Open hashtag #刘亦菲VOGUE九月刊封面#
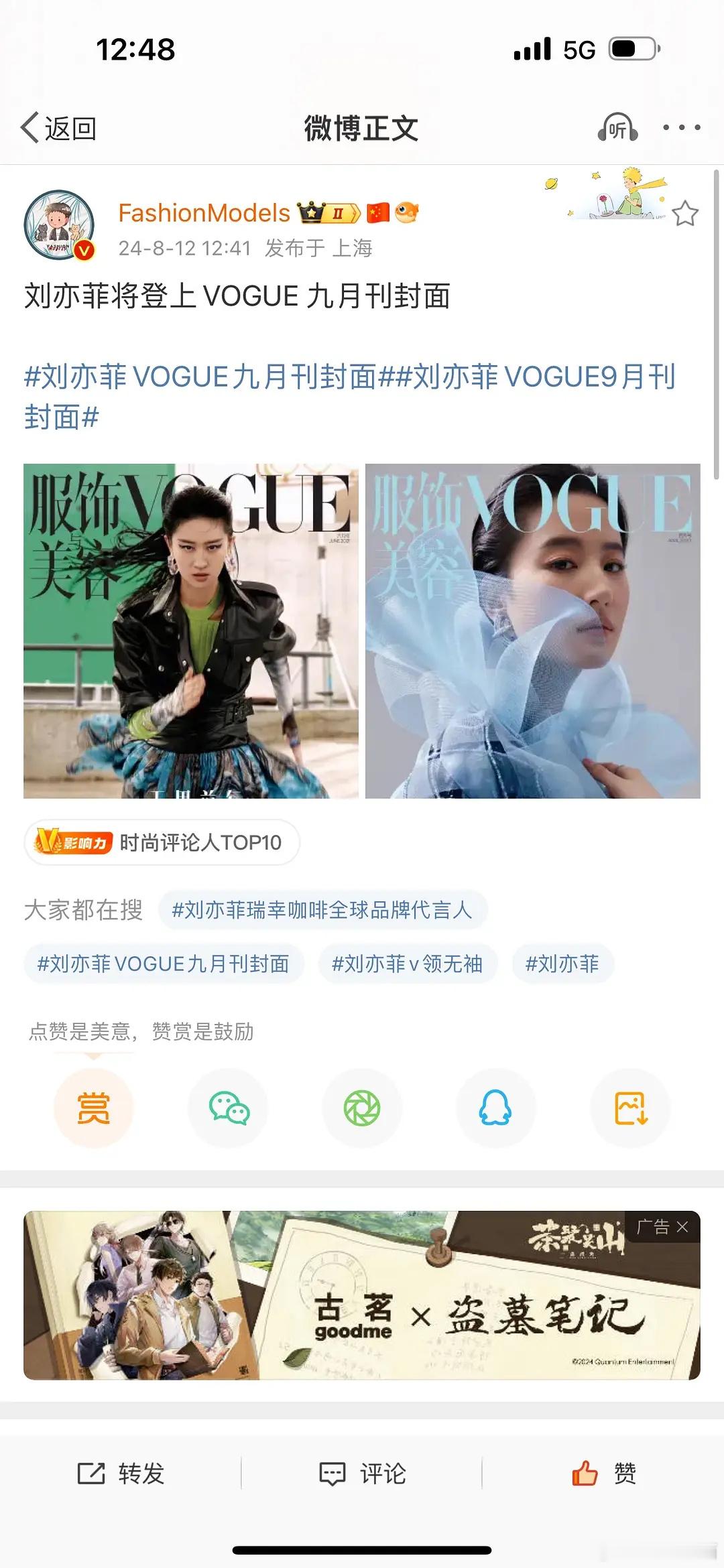 (x=201, y=379)
